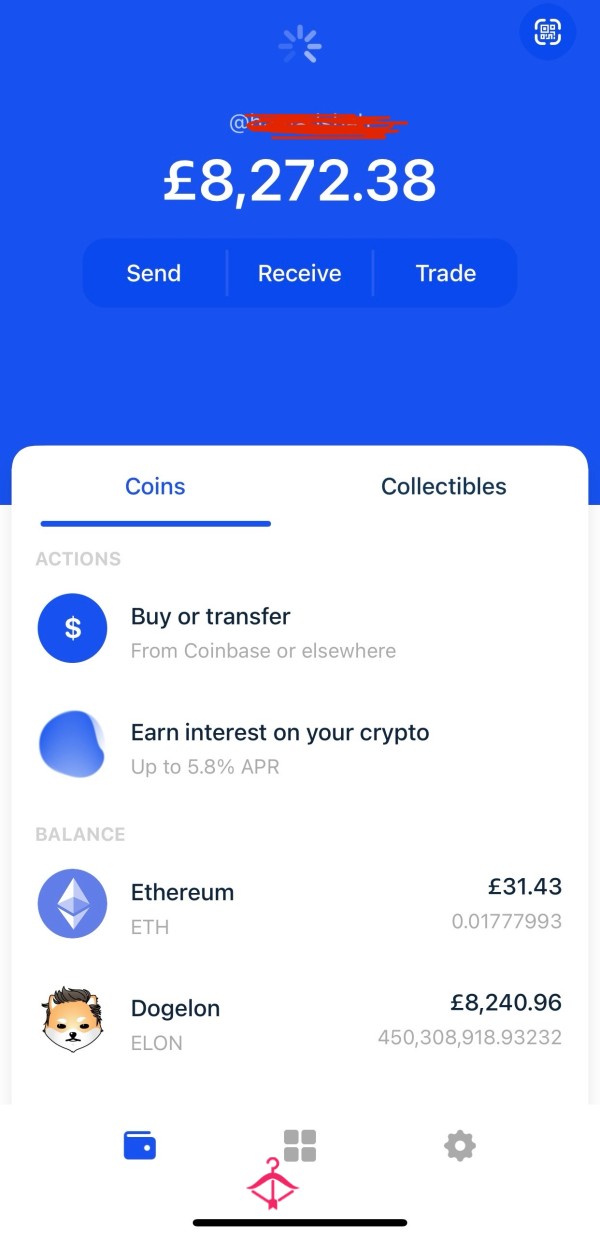Open the QR code scanner
This screenshot has width=600, height=1238.
(x=548, y=32)
